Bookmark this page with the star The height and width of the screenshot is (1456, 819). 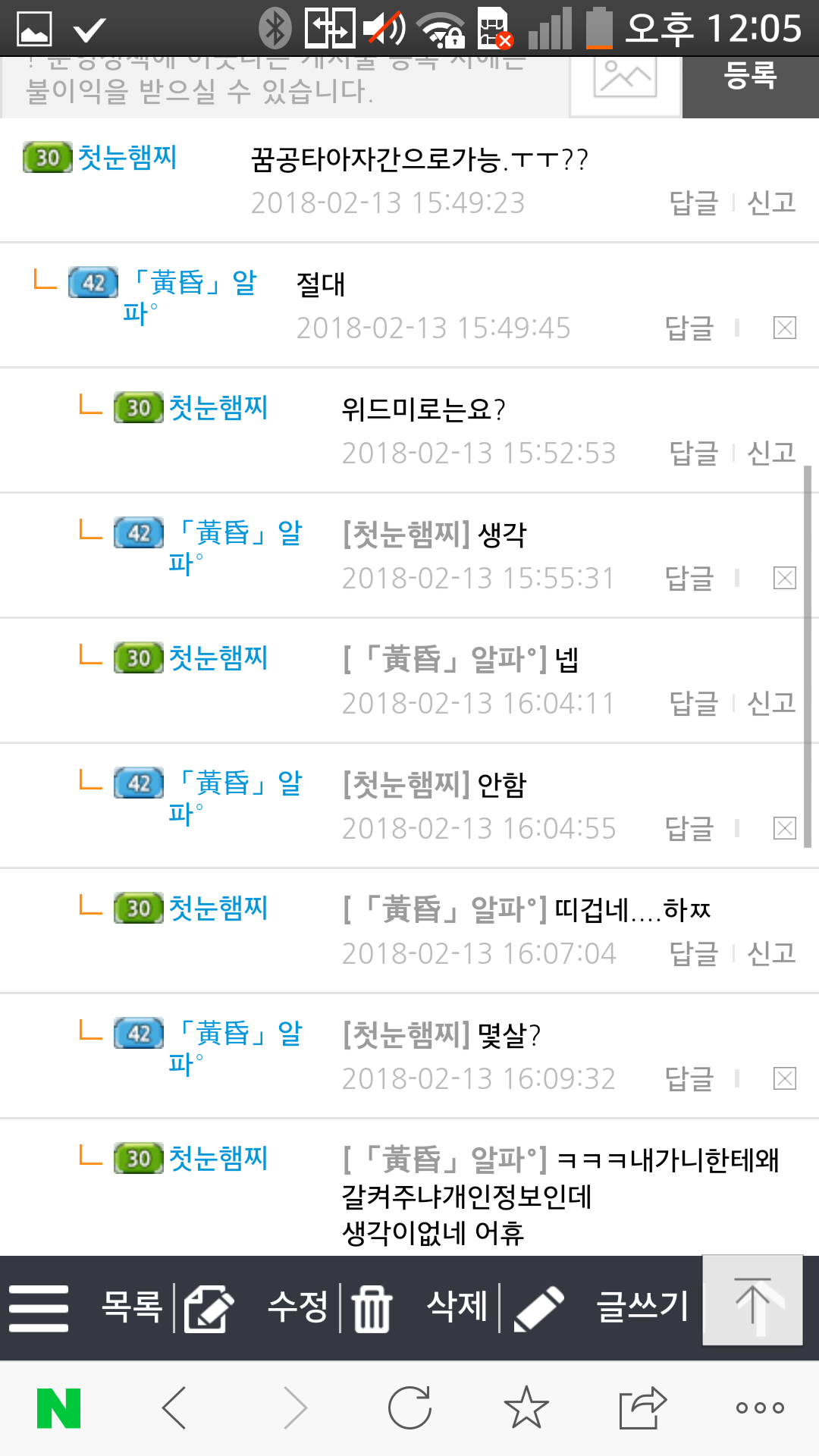pos(526,1408)
